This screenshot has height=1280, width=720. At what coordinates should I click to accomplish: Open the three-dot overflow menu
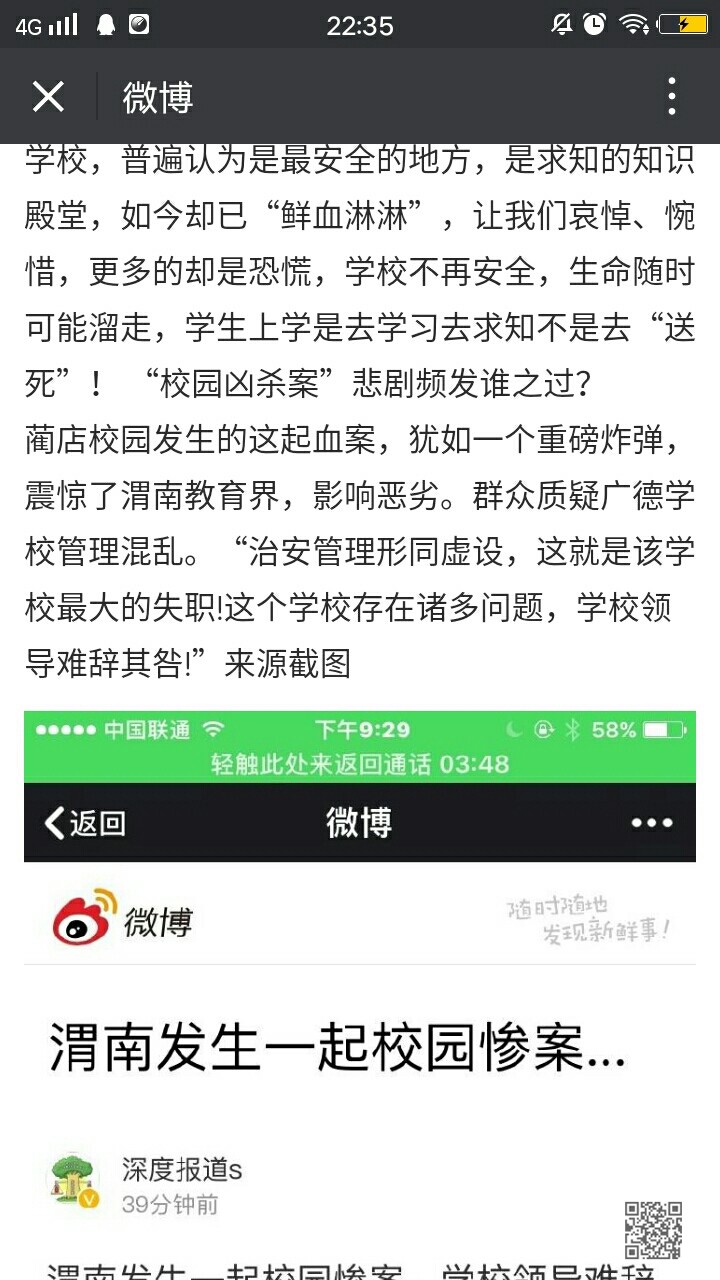[x=672, y=97]
